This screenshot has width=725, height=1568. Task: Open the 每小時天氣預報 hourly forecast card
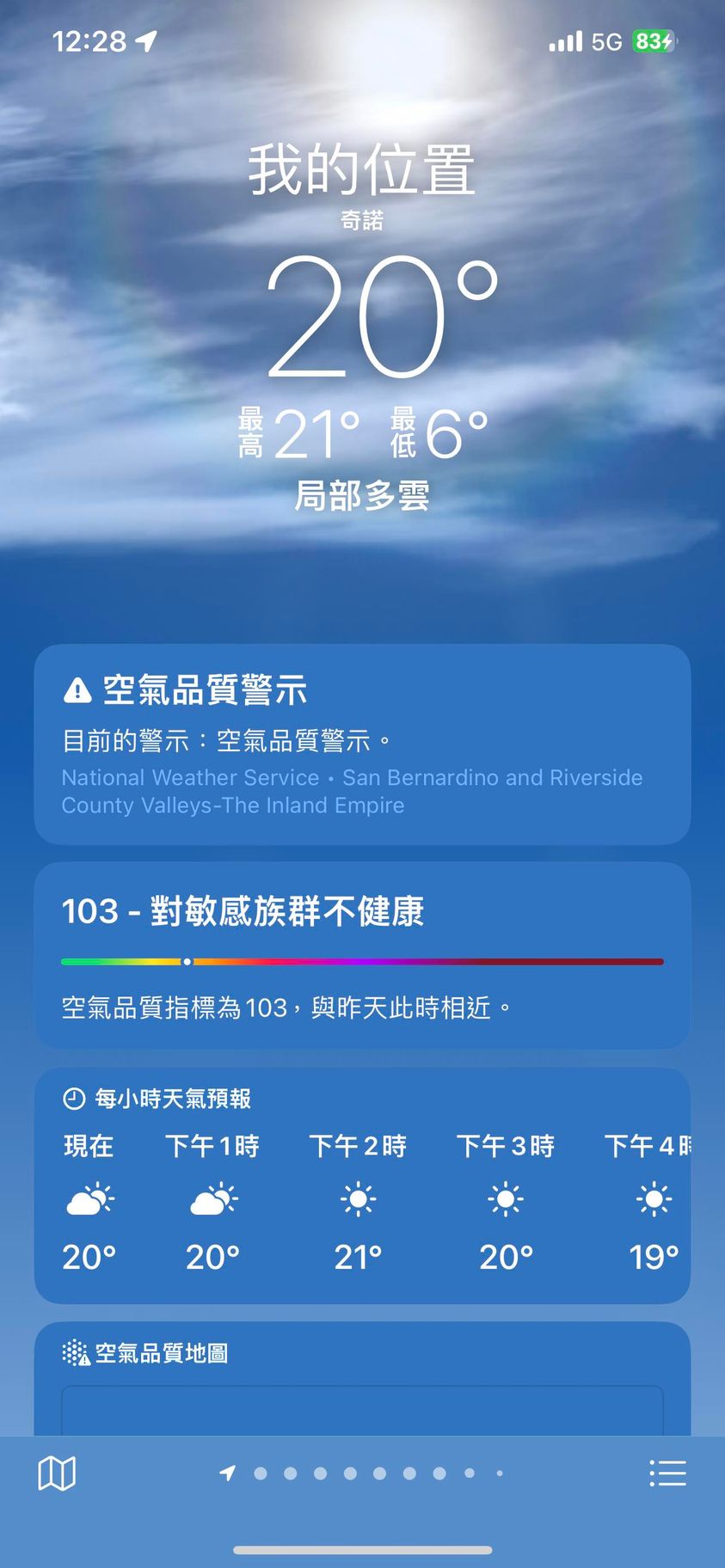point(362,1185)
